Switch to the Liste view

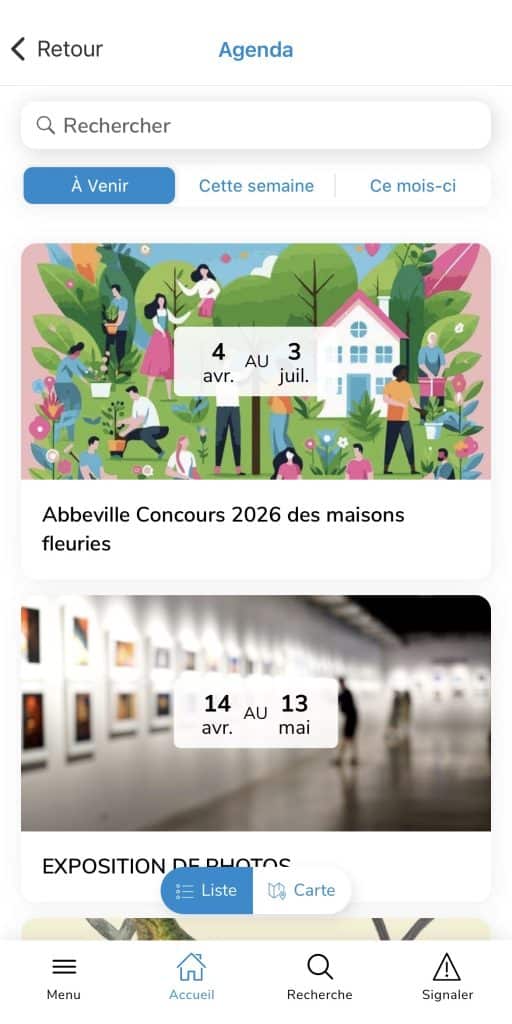point(206,890)
